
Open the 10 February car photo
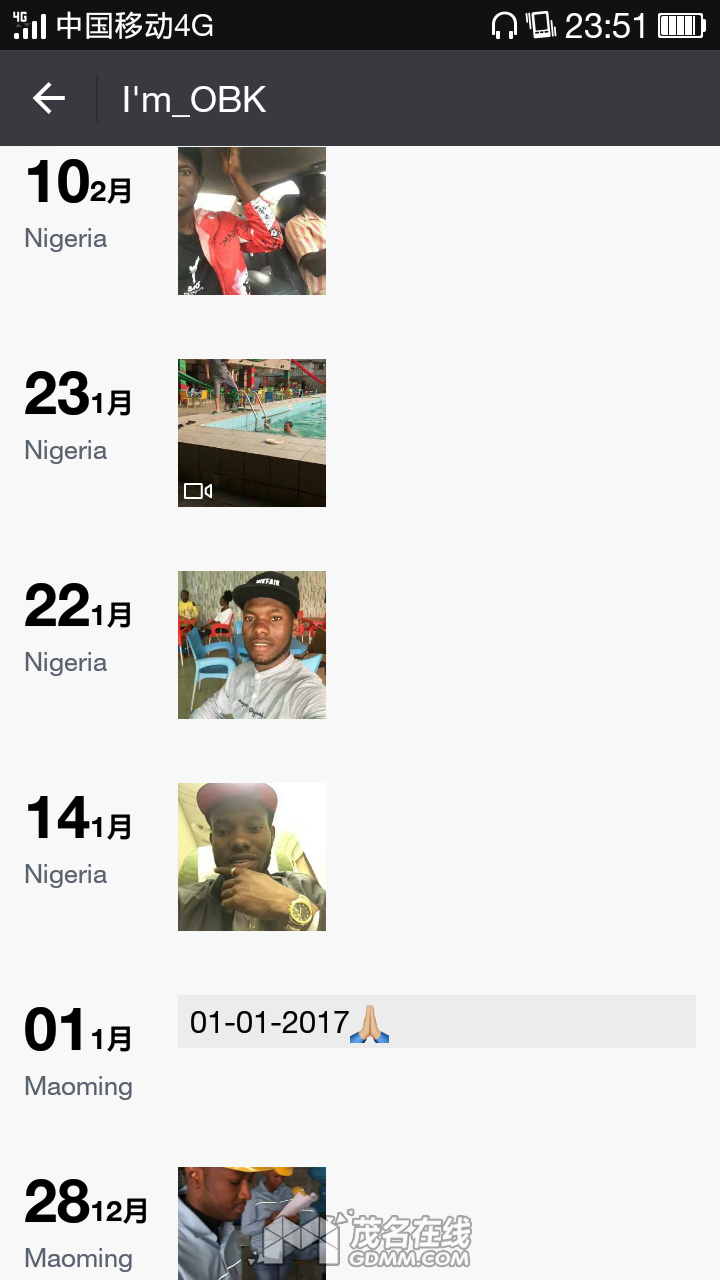tap(252, 221)
